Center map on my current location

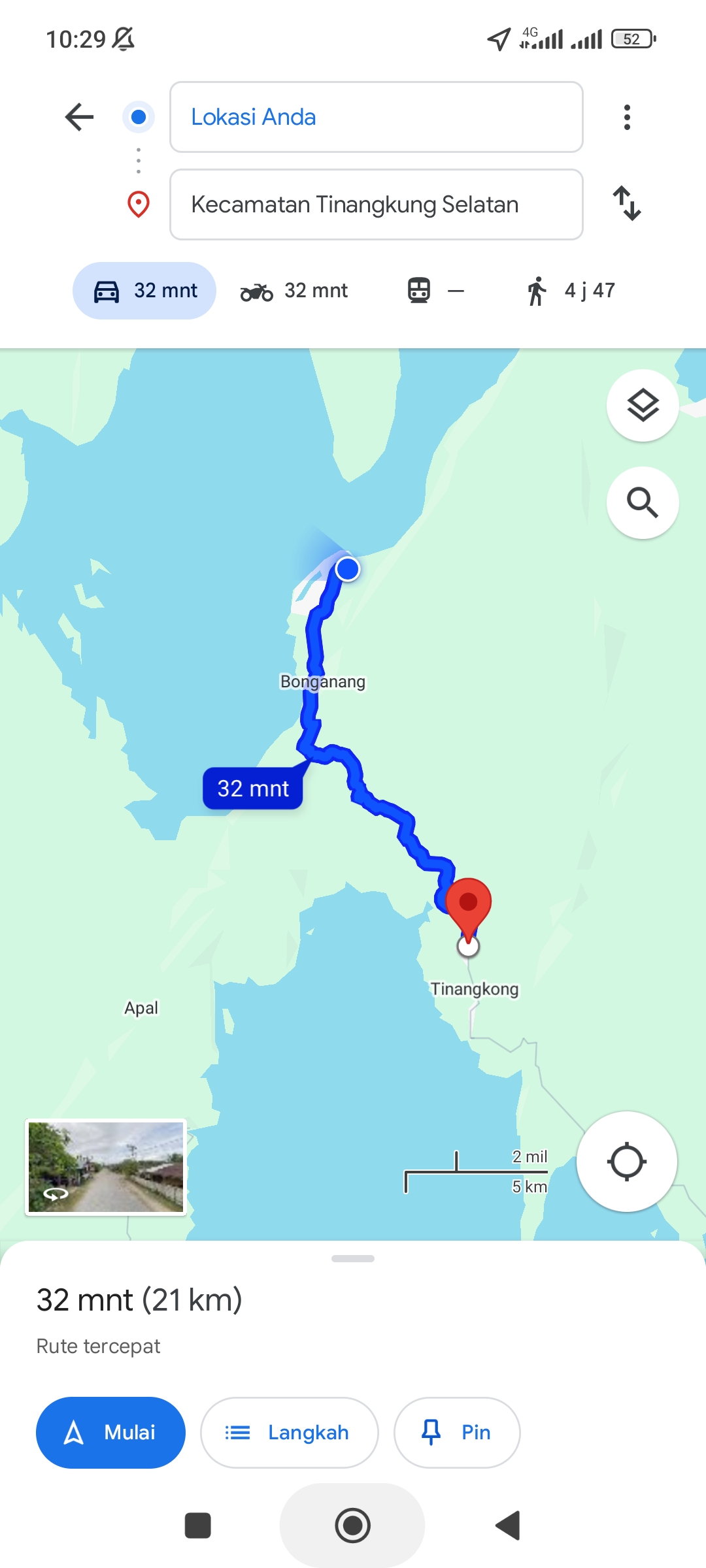[627, 1162]
